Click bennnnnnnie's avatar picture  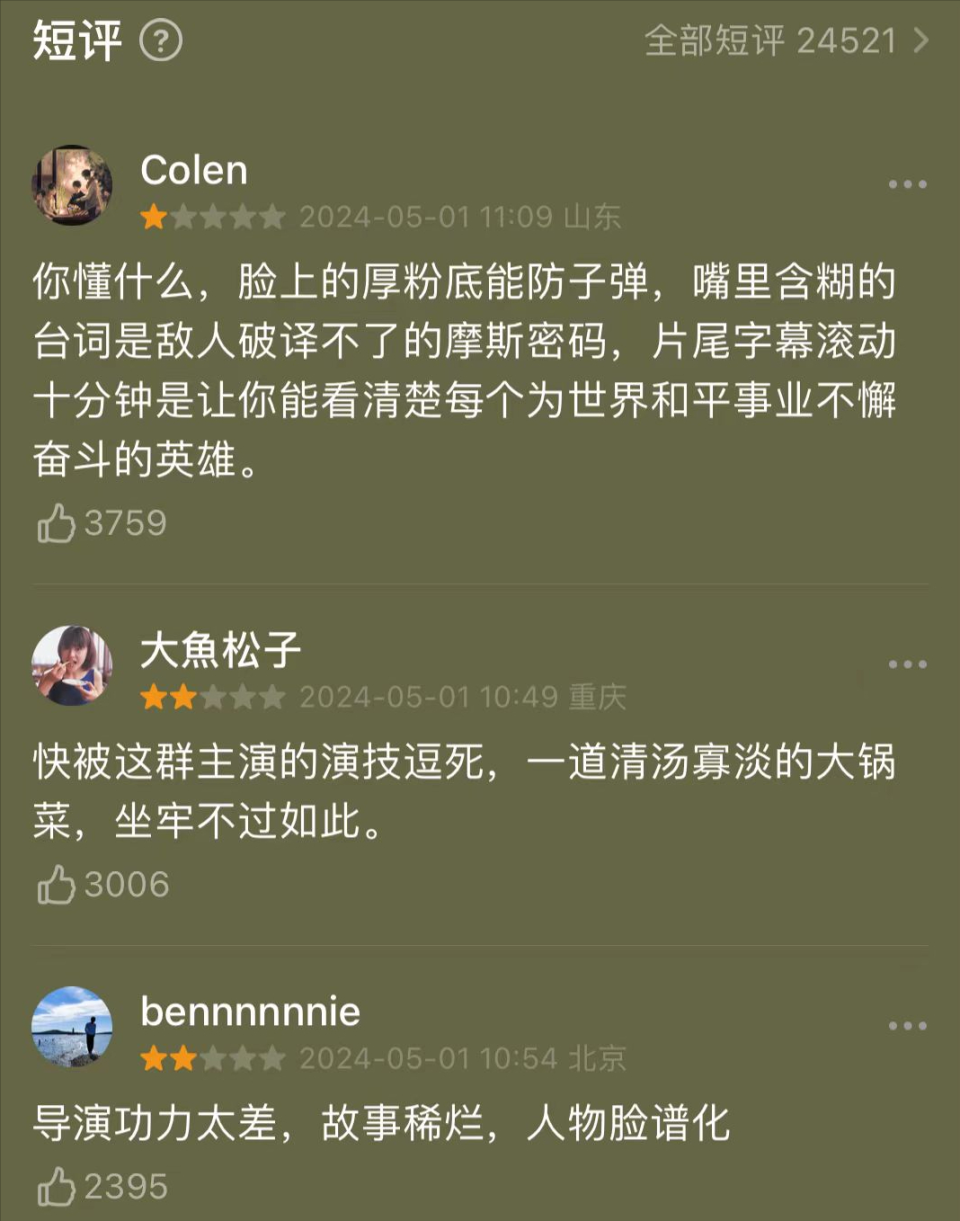click(x=72, y=1026)
